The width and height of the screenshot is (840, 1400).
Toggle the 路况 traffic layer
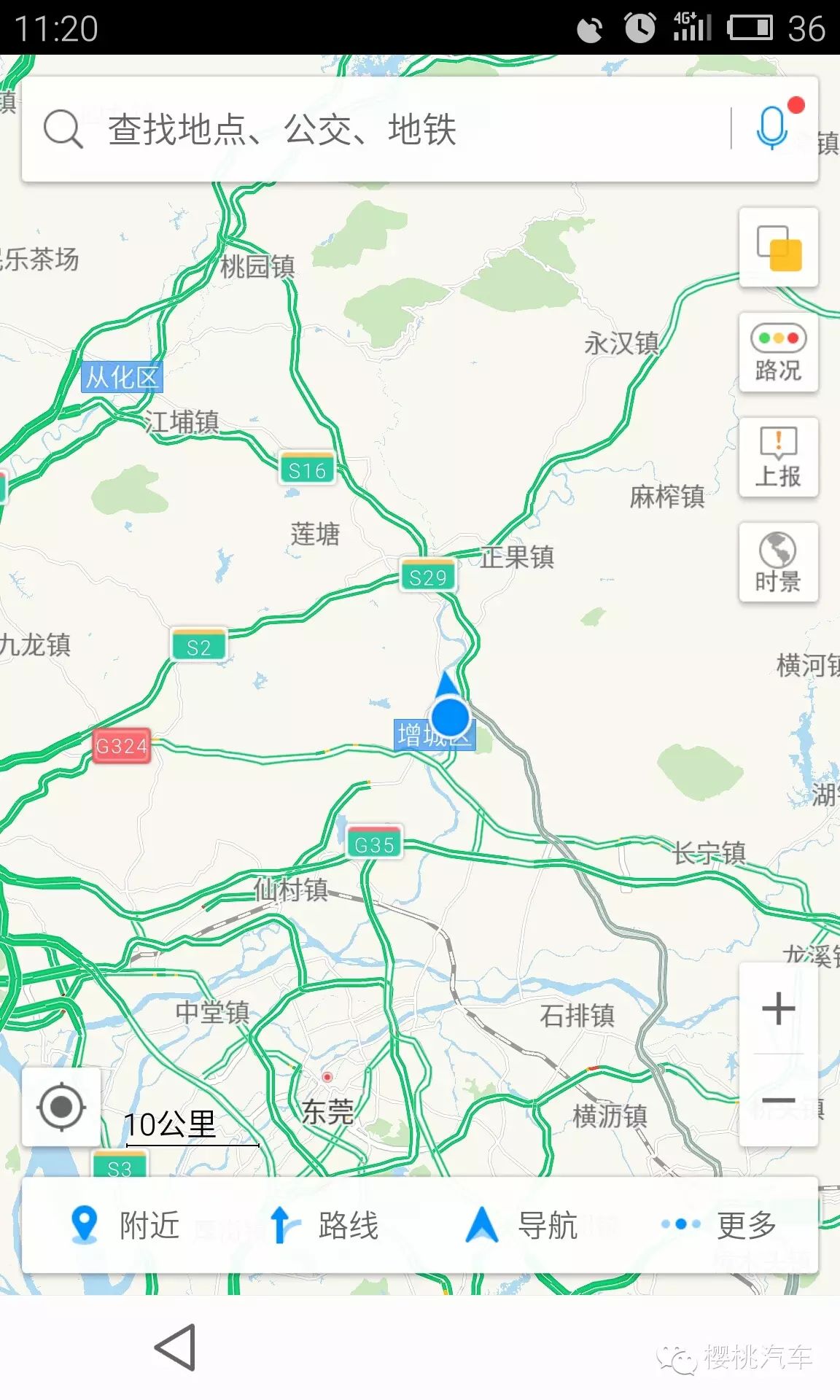779,353
